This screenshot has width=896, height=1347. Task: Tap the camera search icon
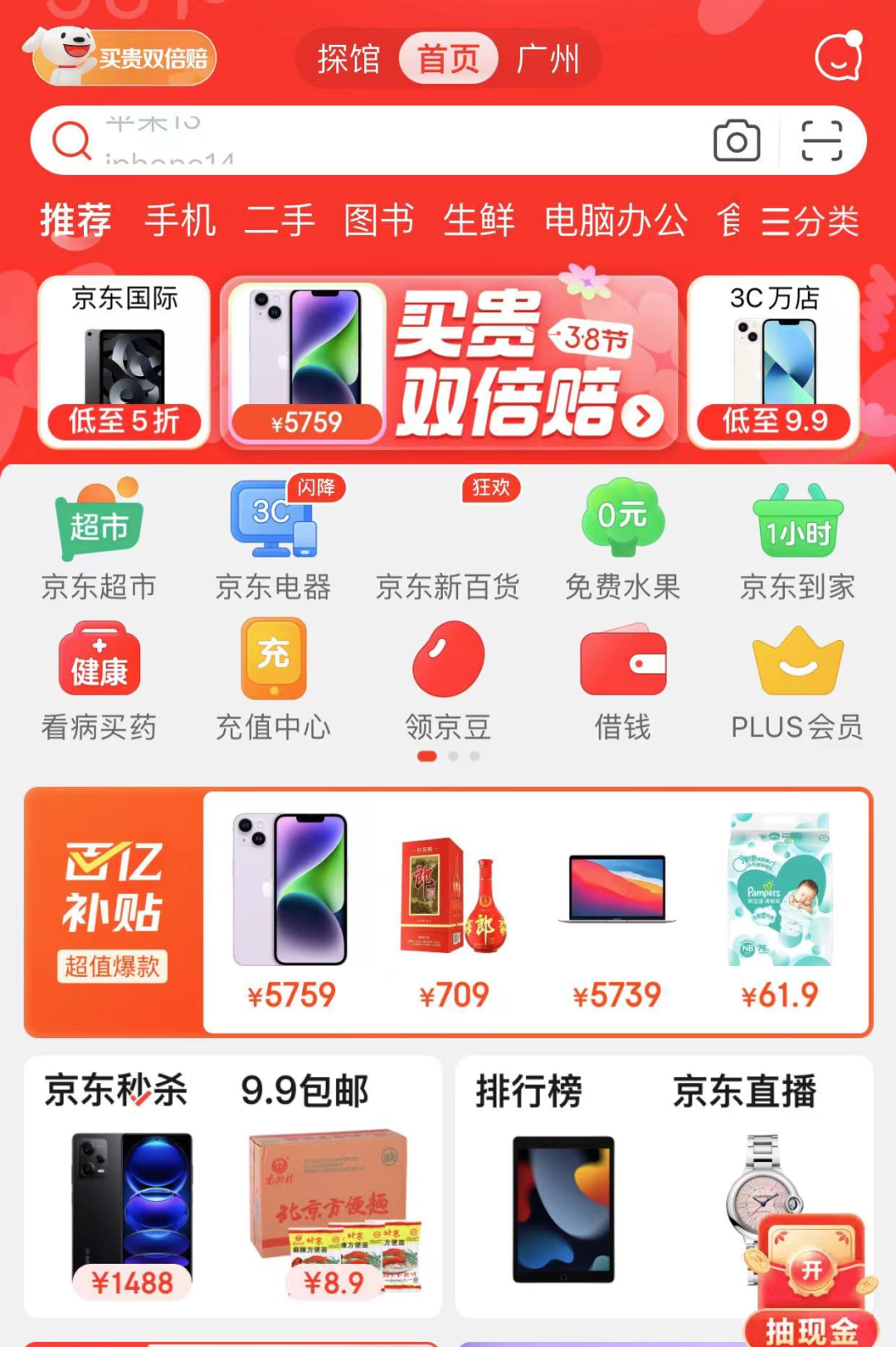(737, 141)
